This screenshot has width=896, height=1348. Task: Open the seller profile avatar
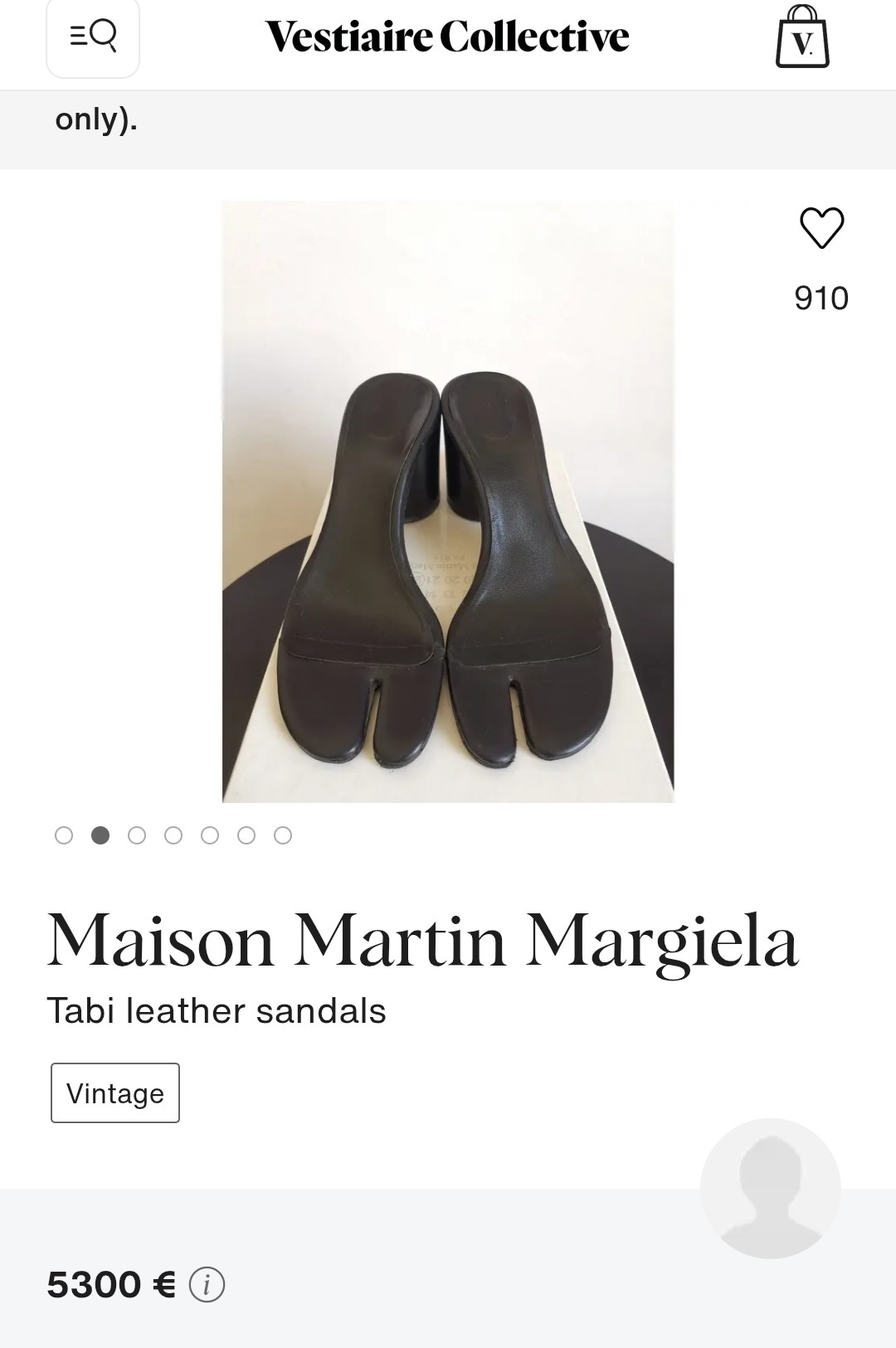click(770, 1188)
